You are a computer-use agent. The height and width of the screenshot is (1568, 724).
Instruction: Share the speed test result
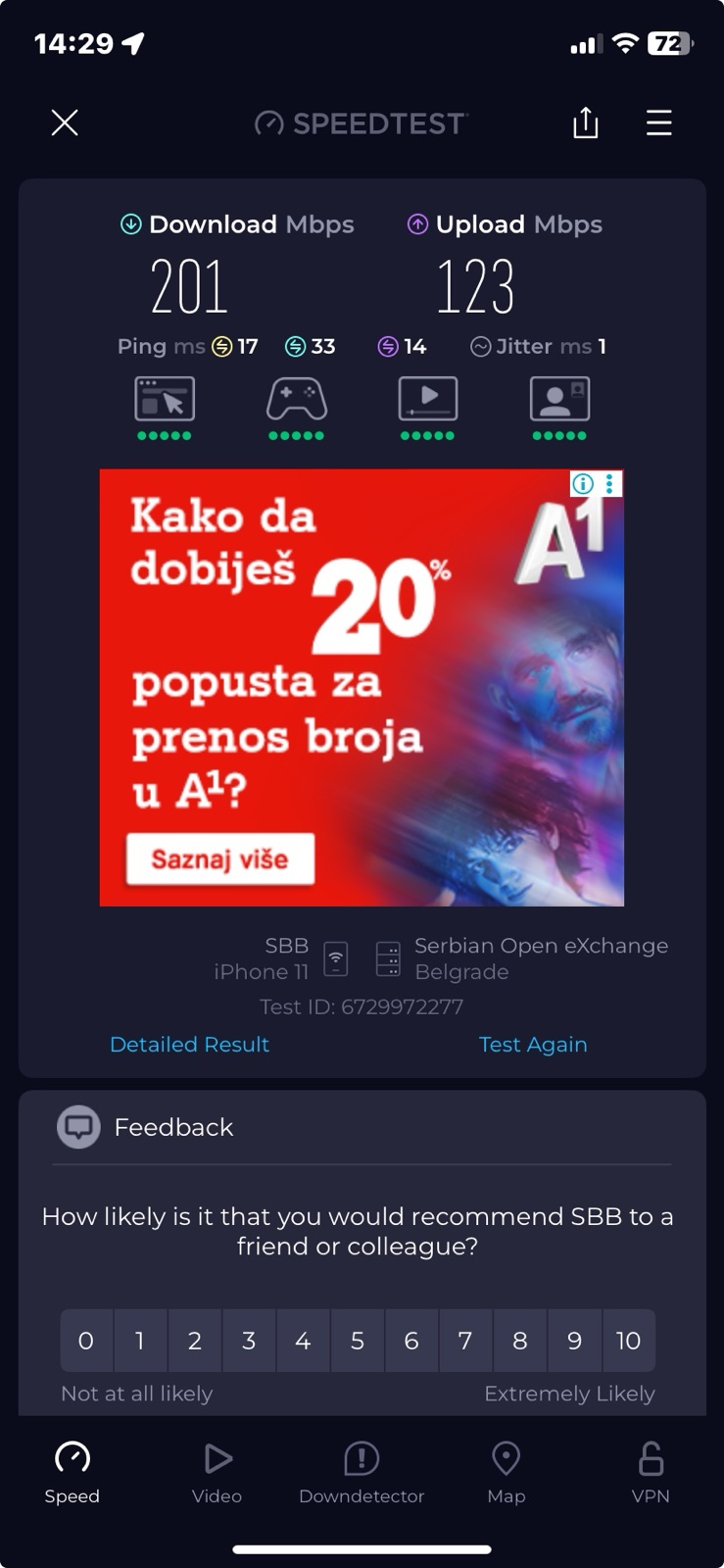(585, 122)
